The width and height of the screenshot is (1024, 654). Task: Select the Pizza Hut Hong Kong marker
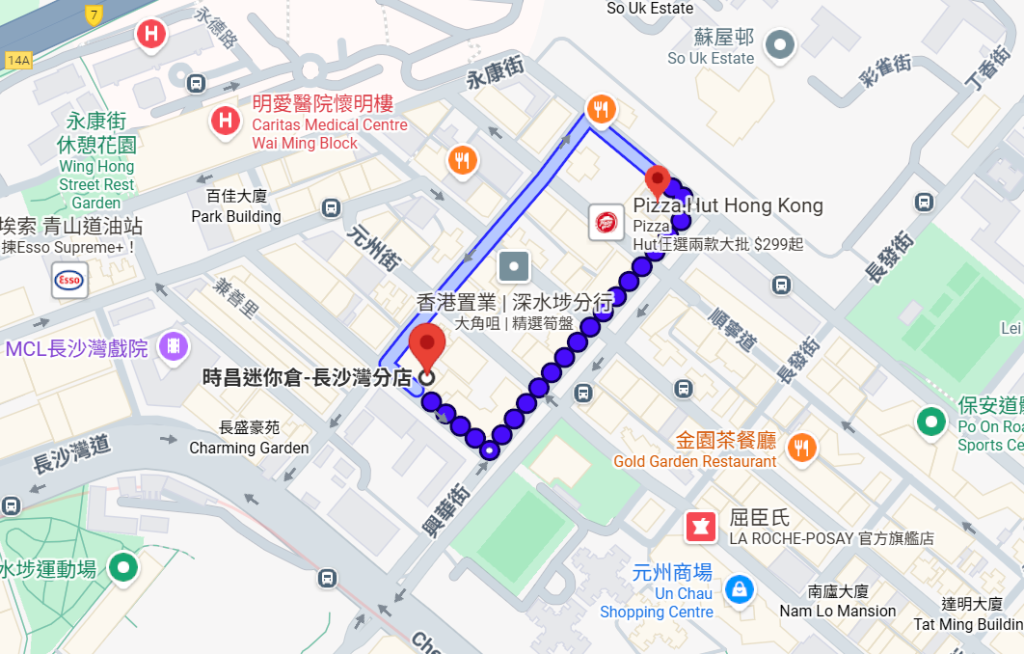606,220
